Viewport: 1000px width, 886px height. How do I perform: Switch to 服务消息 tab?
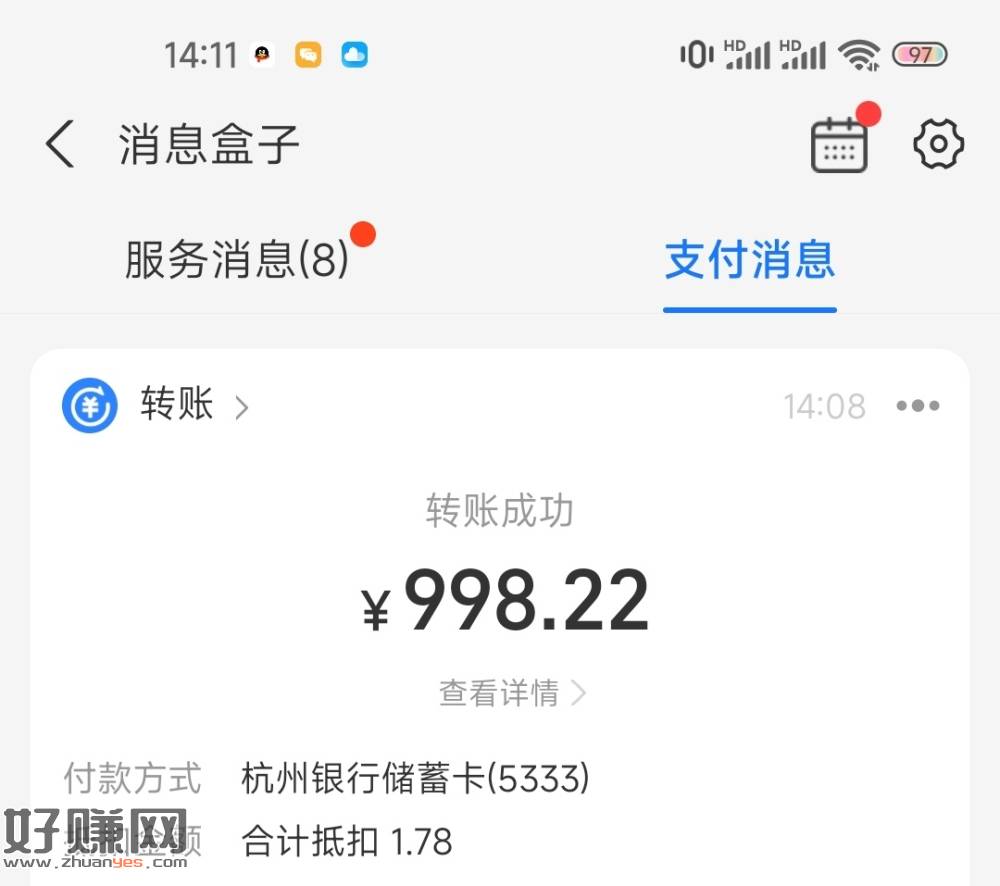[237, 261]
